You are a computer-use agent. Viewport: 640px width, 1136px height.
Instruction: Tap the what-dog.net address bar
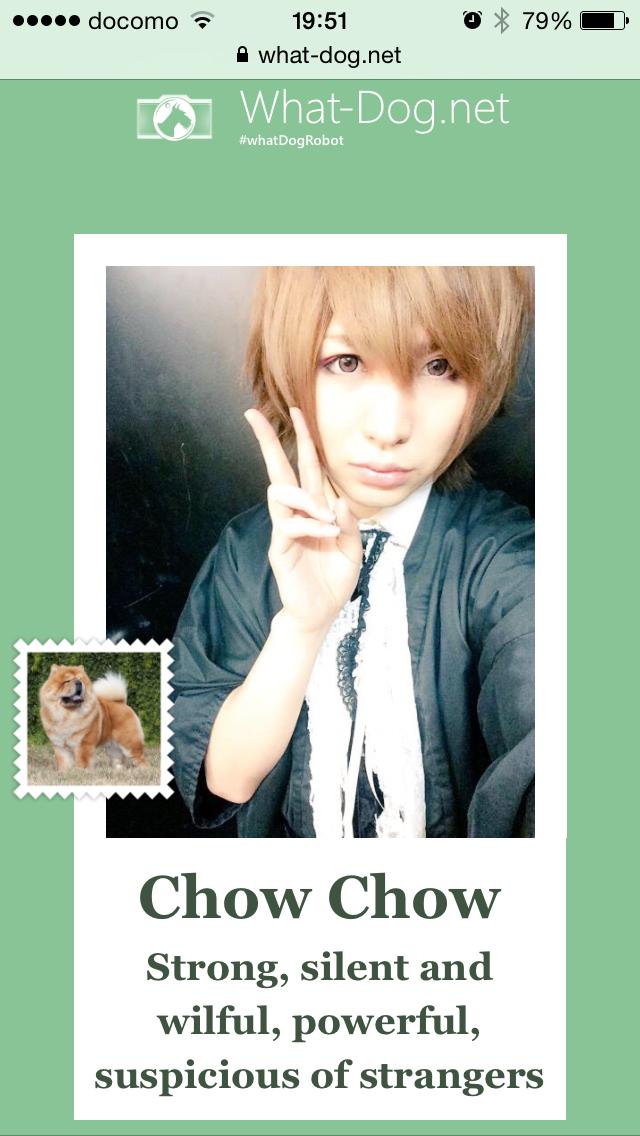320,55
